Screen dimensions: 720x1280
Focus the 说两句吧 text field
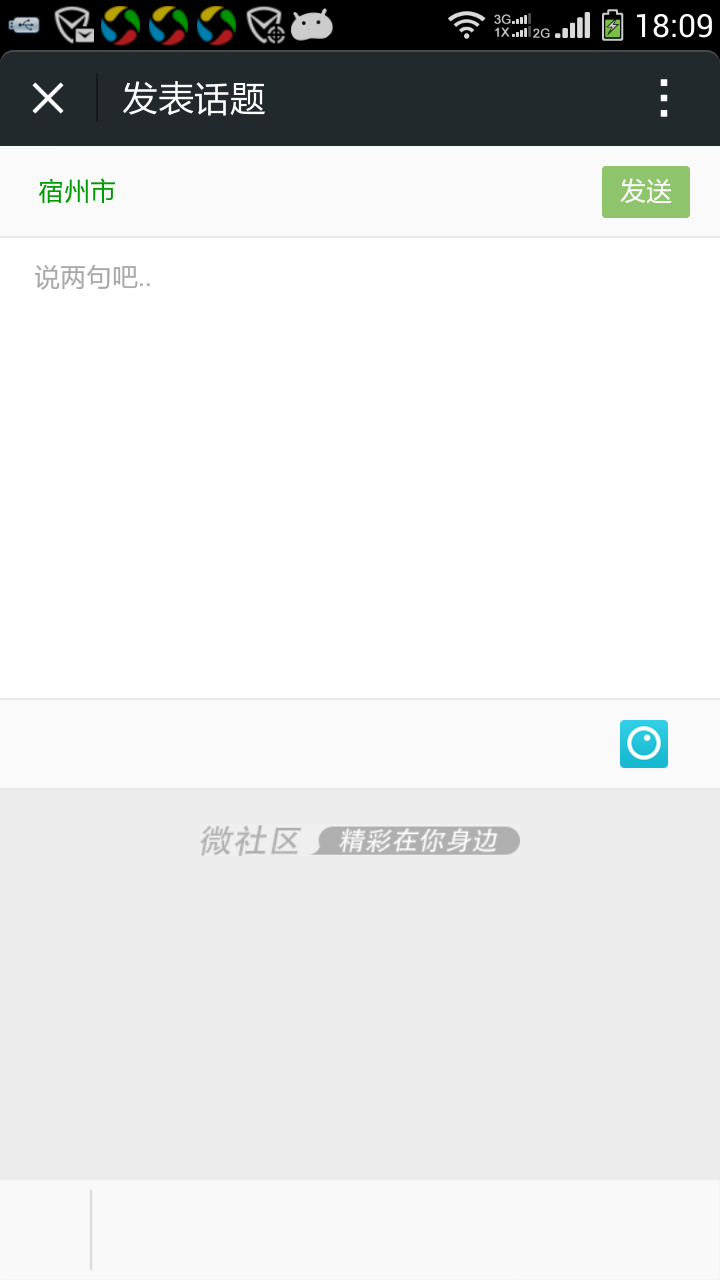pos(360,450)
